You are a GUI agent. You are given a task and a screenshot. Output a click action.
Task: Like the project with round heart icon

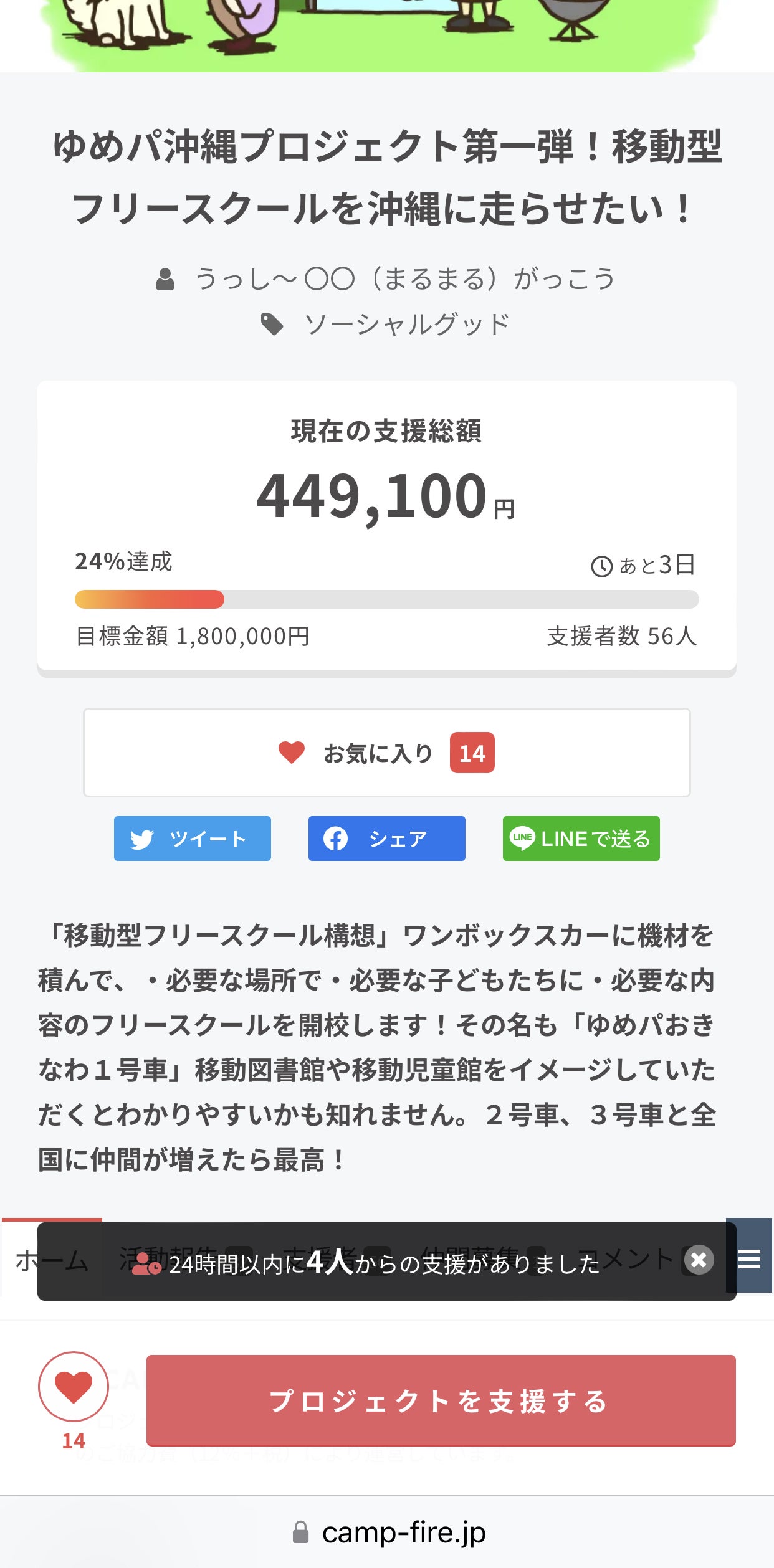click(x=74, y=1387)
